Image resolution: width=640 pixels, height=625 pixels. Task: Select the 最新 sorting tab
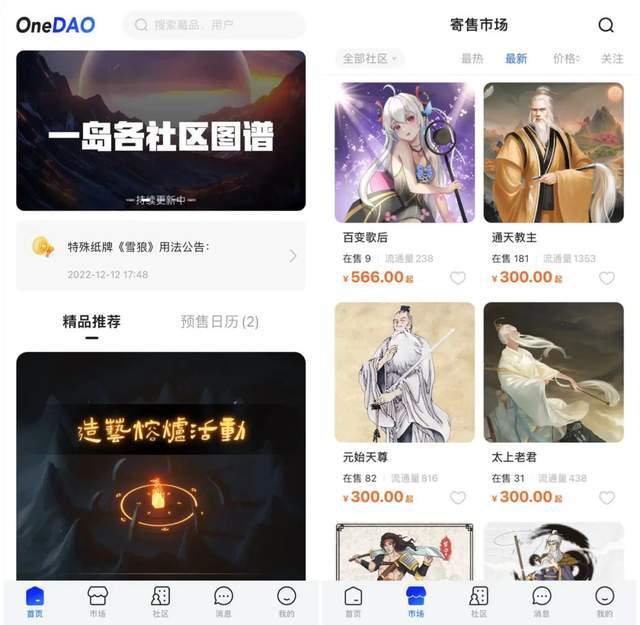[516, 59]
